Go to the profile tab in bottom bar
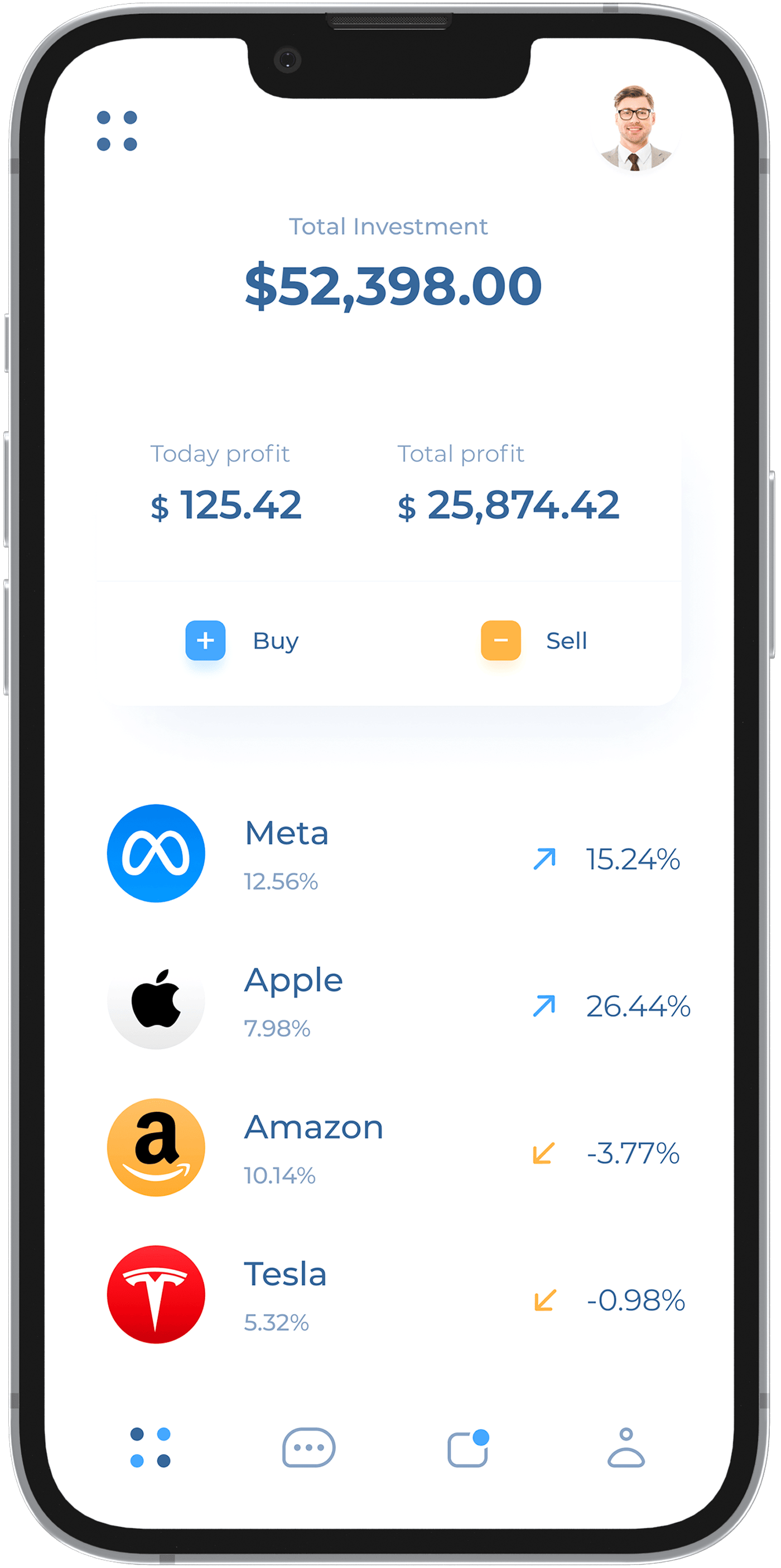This screenshot has width=781, height=1568. [626, 1447]
